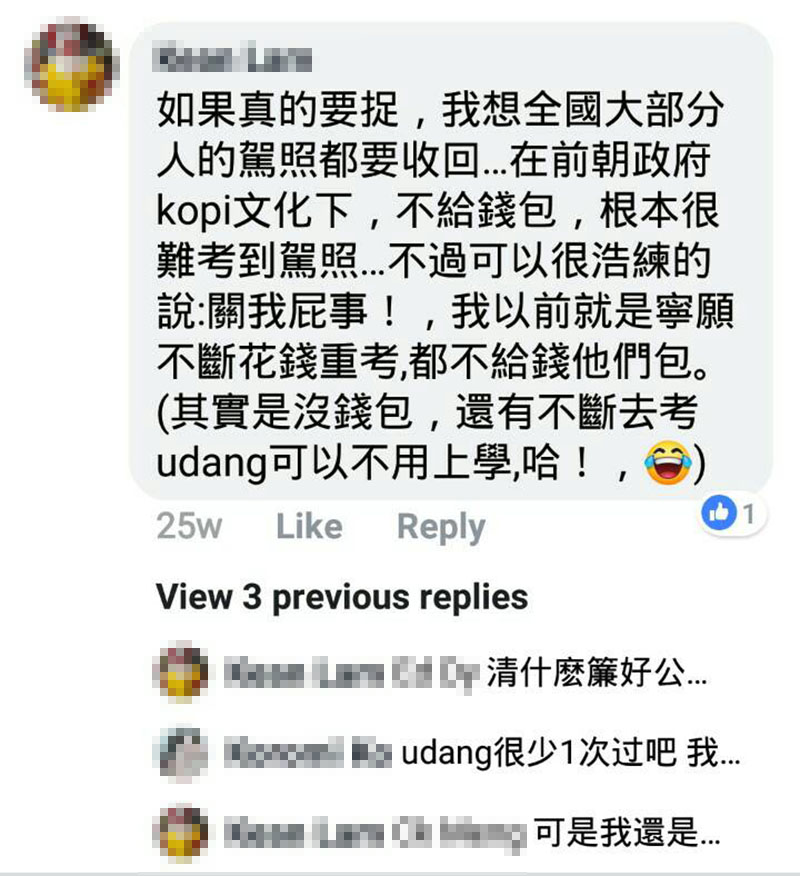Reply to the main comment
800x876 pixels.
point(440,527)
